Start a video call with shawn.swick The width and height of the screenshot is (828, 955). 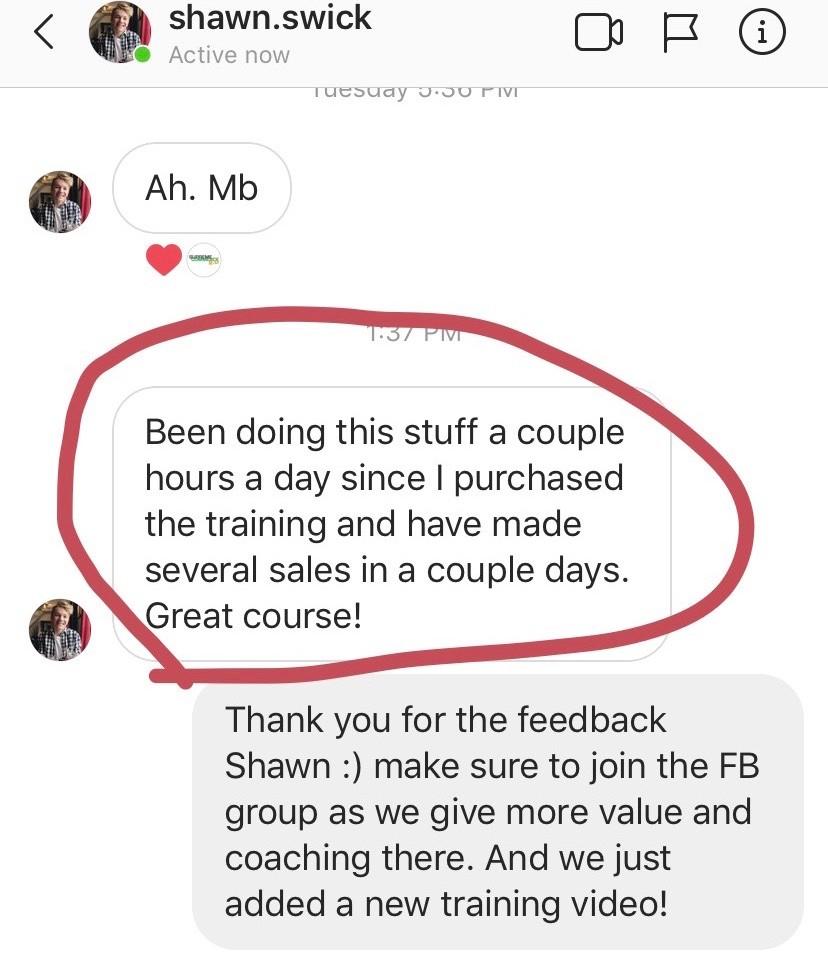point(598,34)
